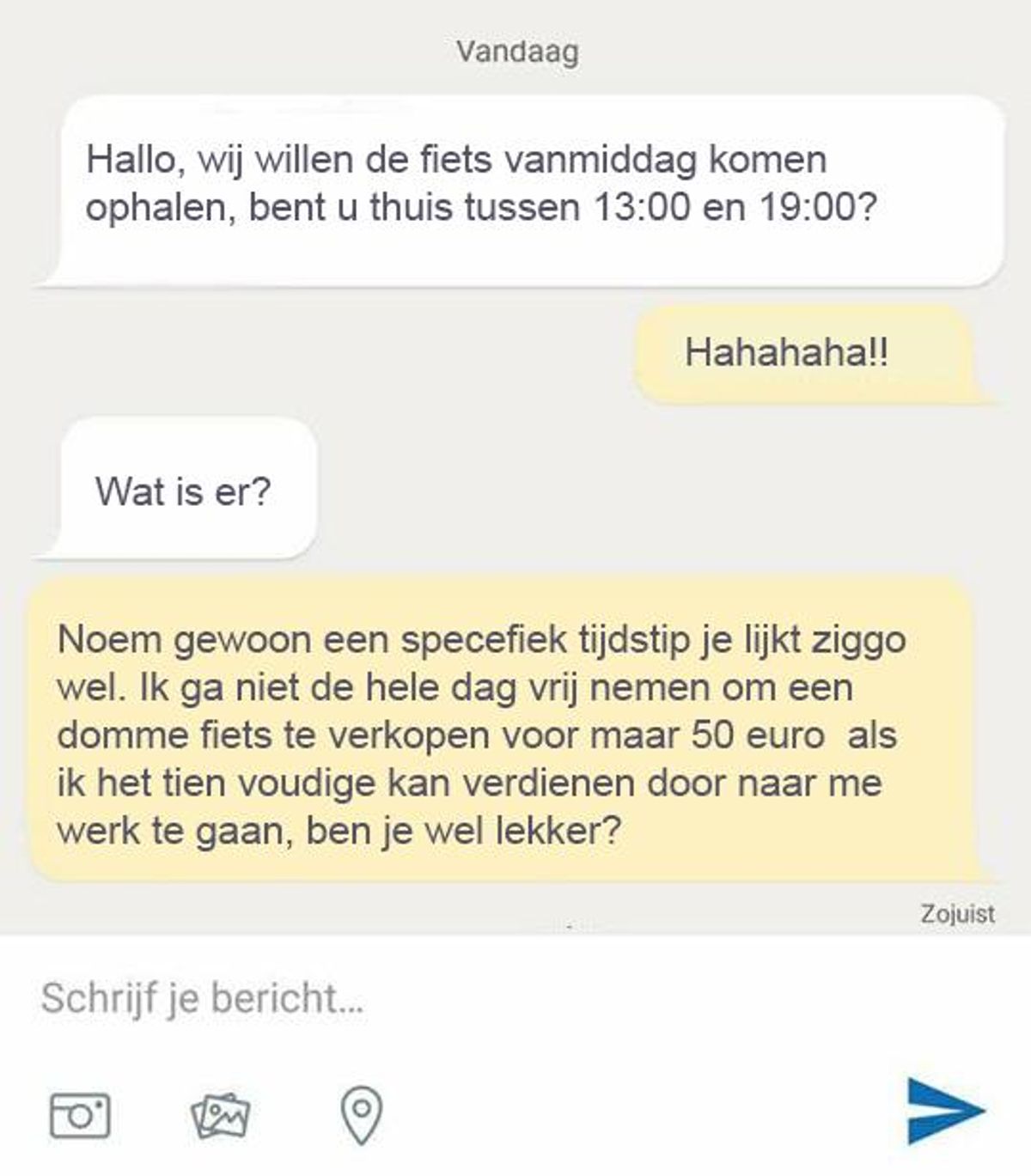Focus the 'Schrijf je bericht...' message field
Screen dimensions: 1031x1176
[430, 998]
